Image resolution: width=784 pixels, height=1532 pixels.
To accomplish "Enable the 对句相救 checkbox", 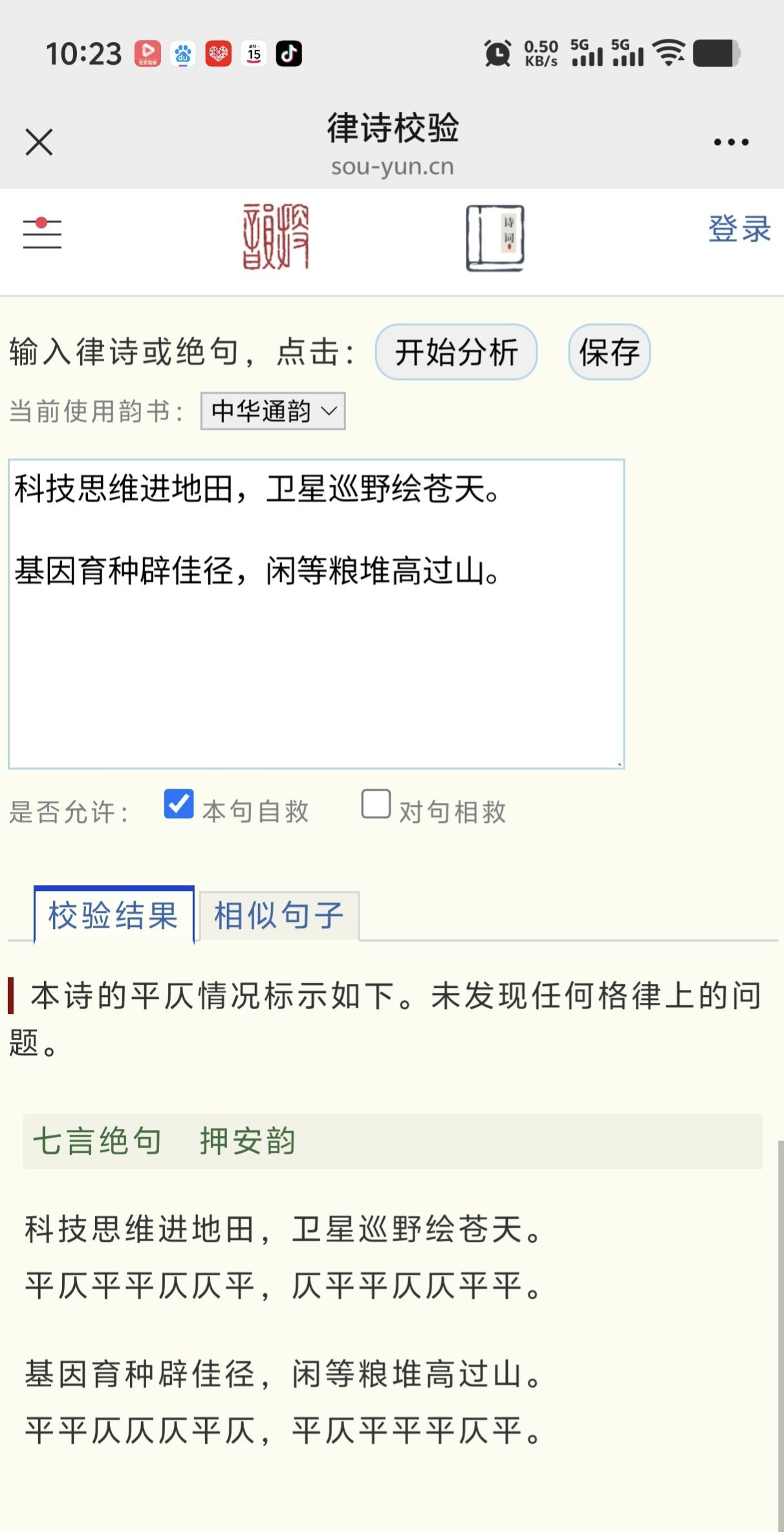I will [x=376, y=804].
